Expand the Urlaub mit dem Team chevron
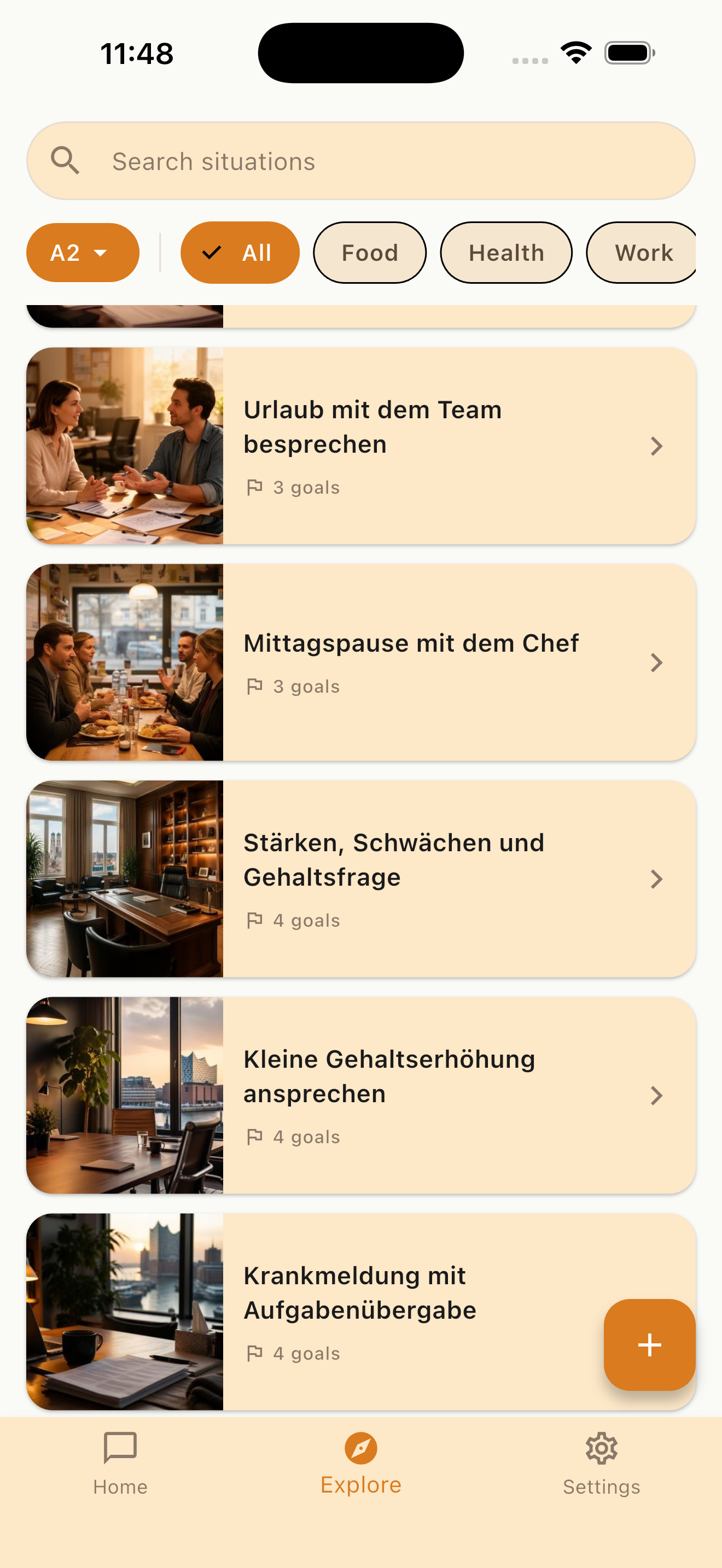 pos(656,446)
